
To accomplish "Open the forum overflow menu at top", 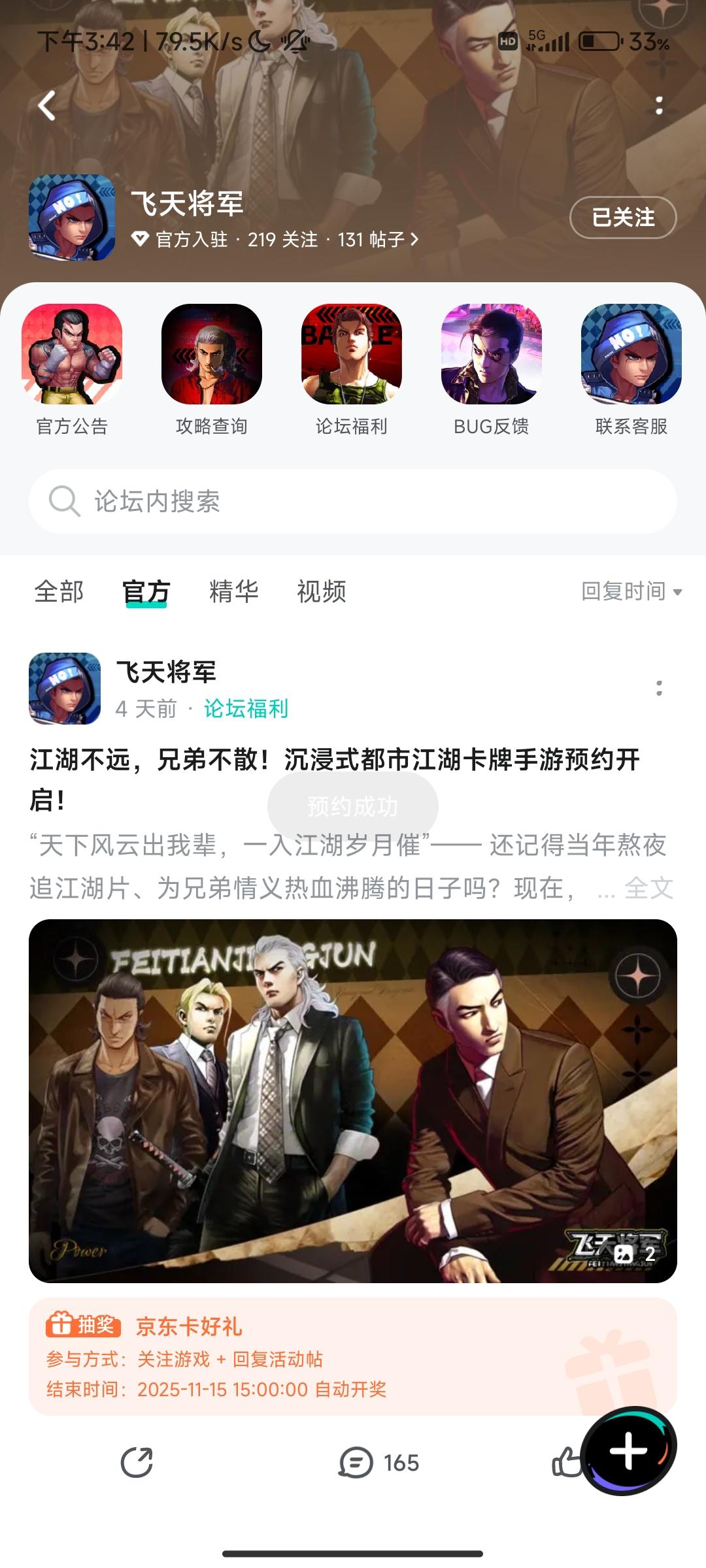I will pyautogui.click(x=659, y=106).
